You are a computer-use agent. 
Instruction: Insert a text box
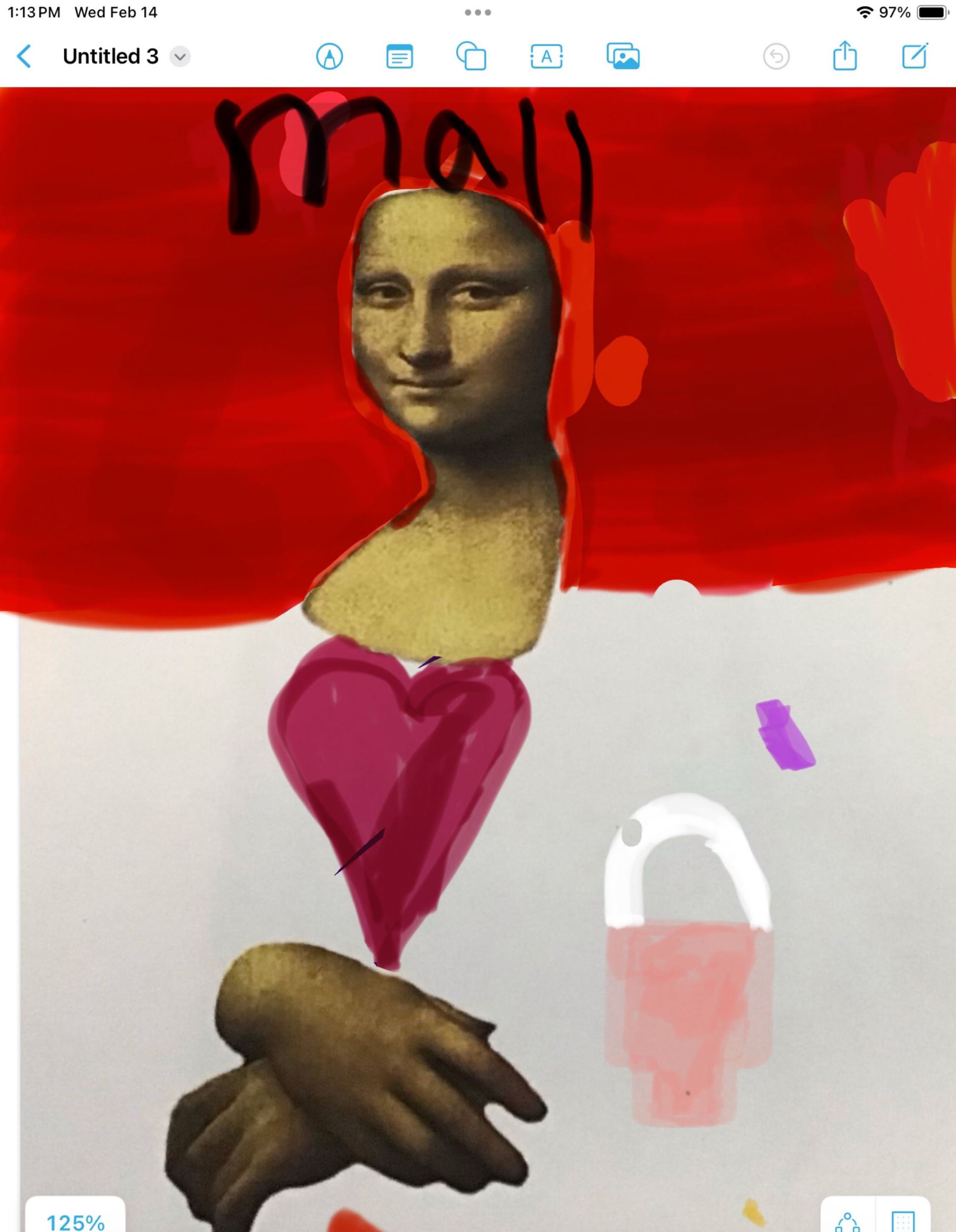(x=546, y=56)
